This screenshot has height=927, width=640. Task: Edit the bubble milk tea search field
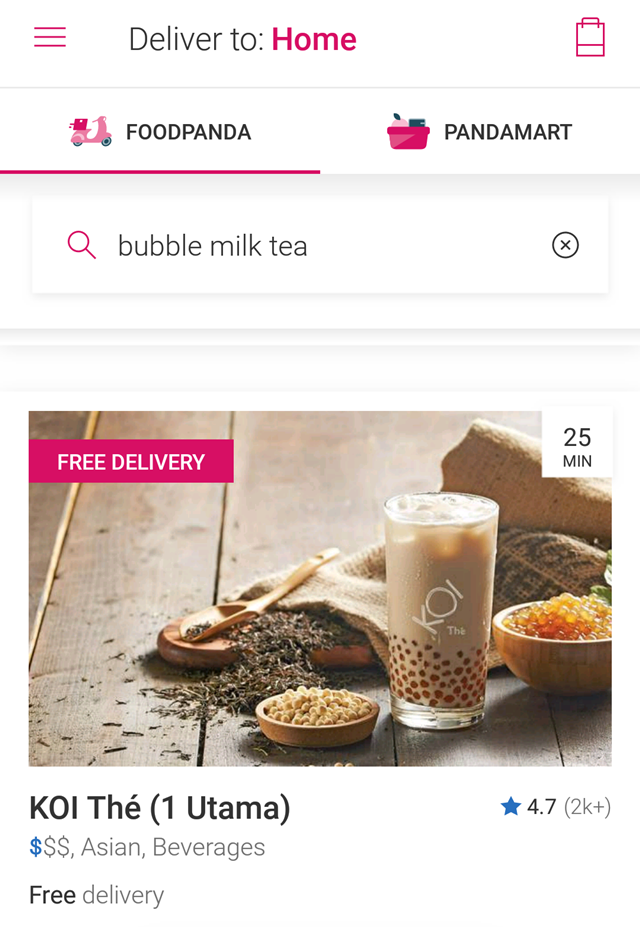coord(300,245)
